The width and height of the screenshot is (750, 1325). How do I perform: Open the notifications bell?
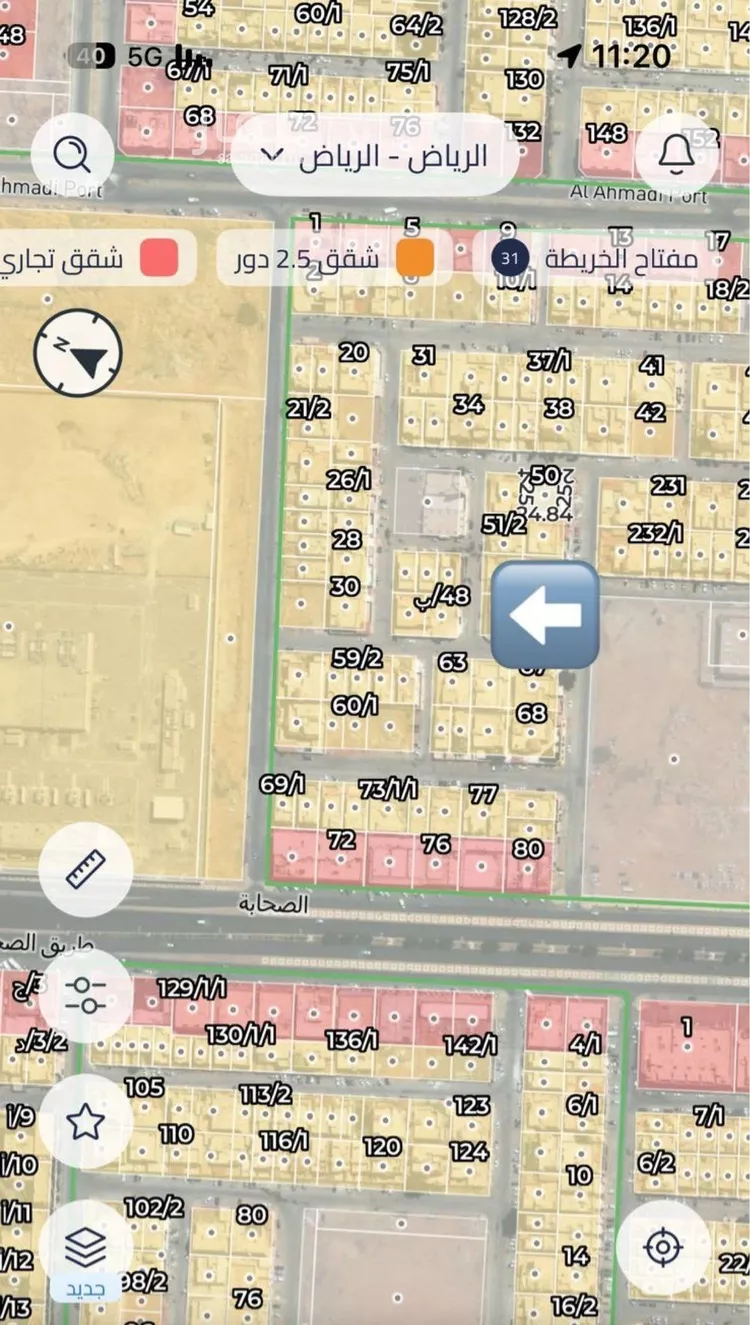tap(676, 153)
